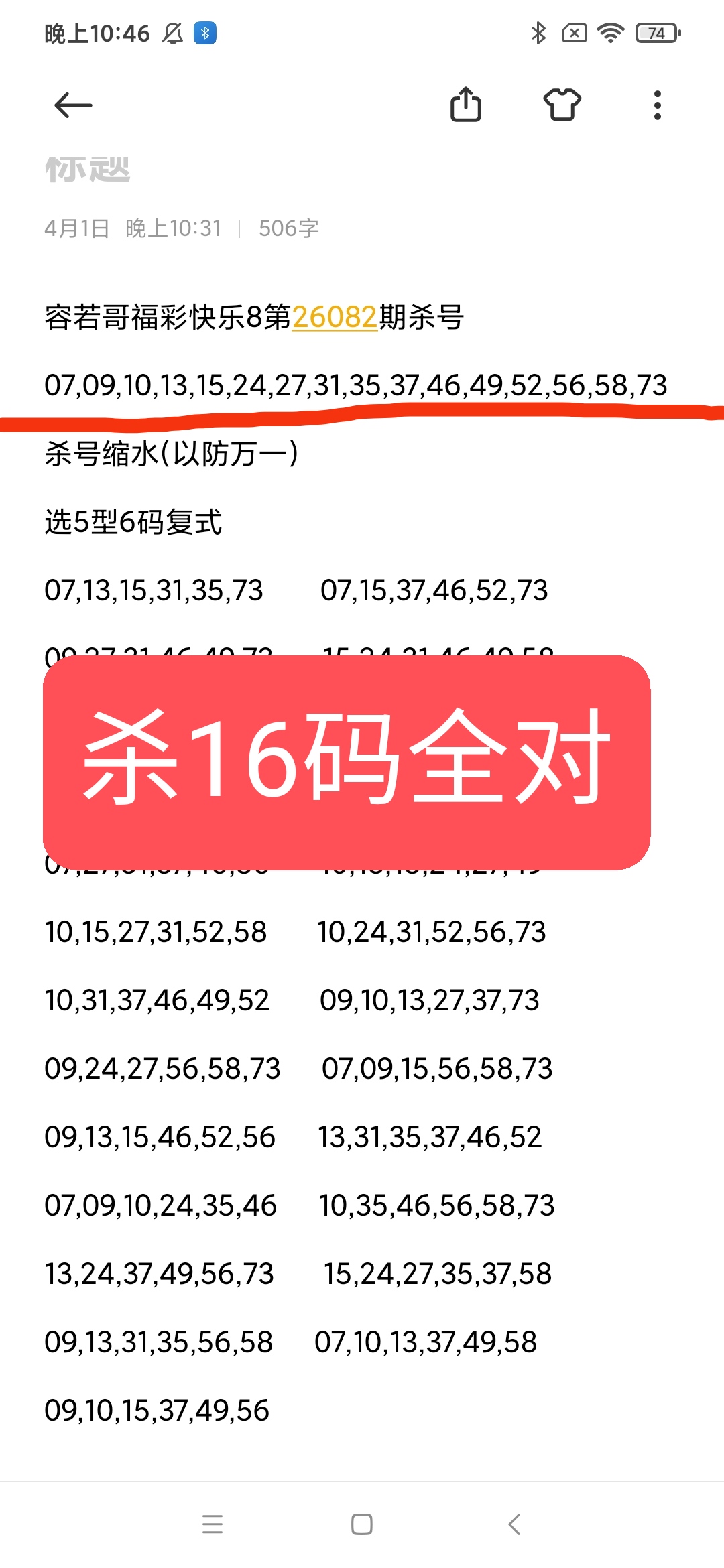
Task: Tap the Wi-Fi icon in status bar
Action: pos(611,32)
